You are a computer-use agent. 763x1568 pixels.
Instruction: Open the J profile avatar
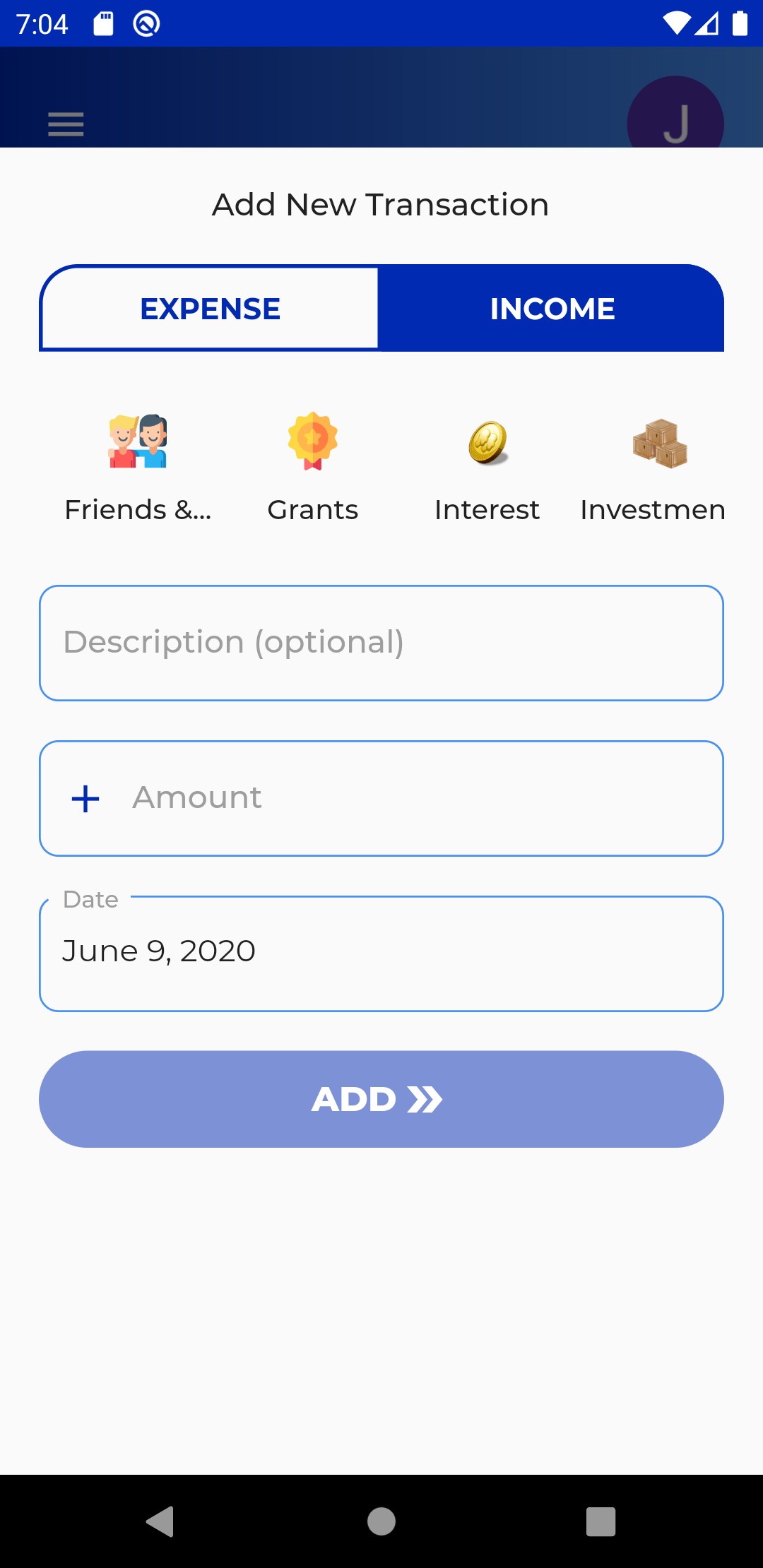(675, 120)
